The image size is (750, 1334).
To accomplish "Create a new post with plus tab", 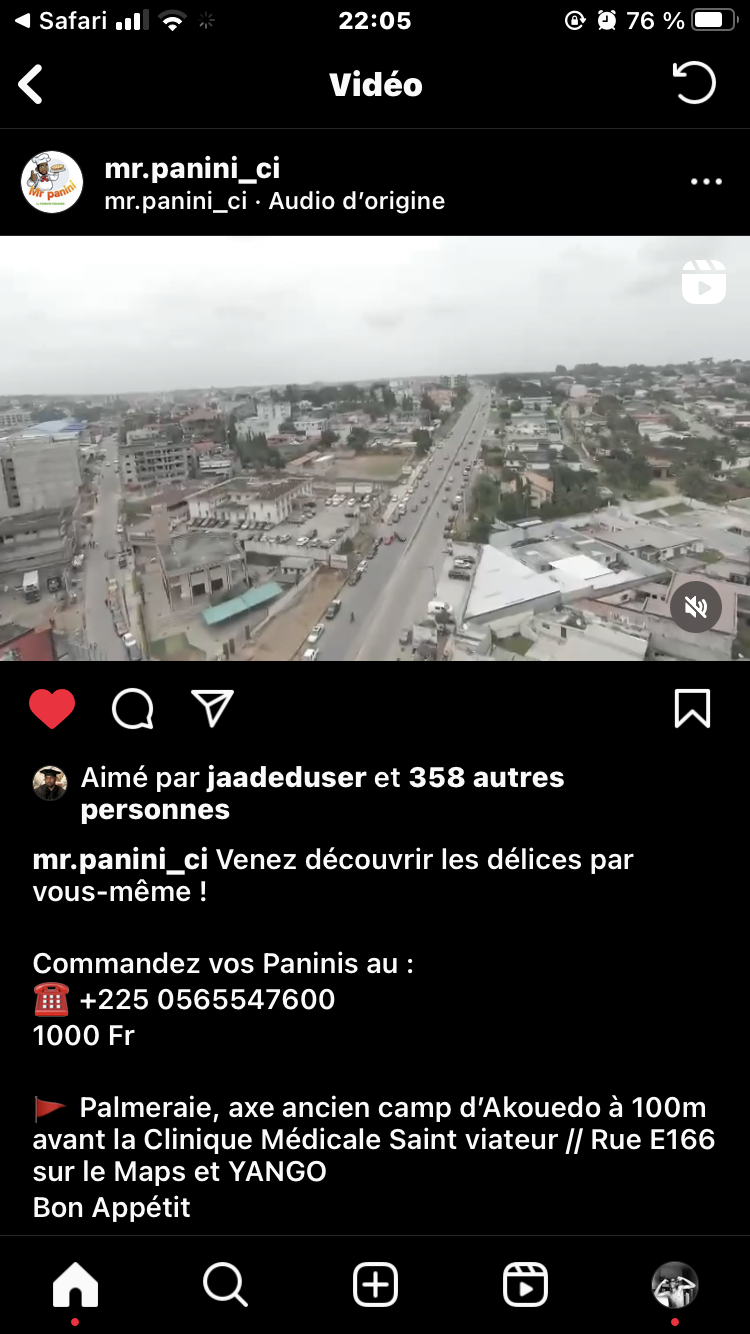I will (376, 1284).
